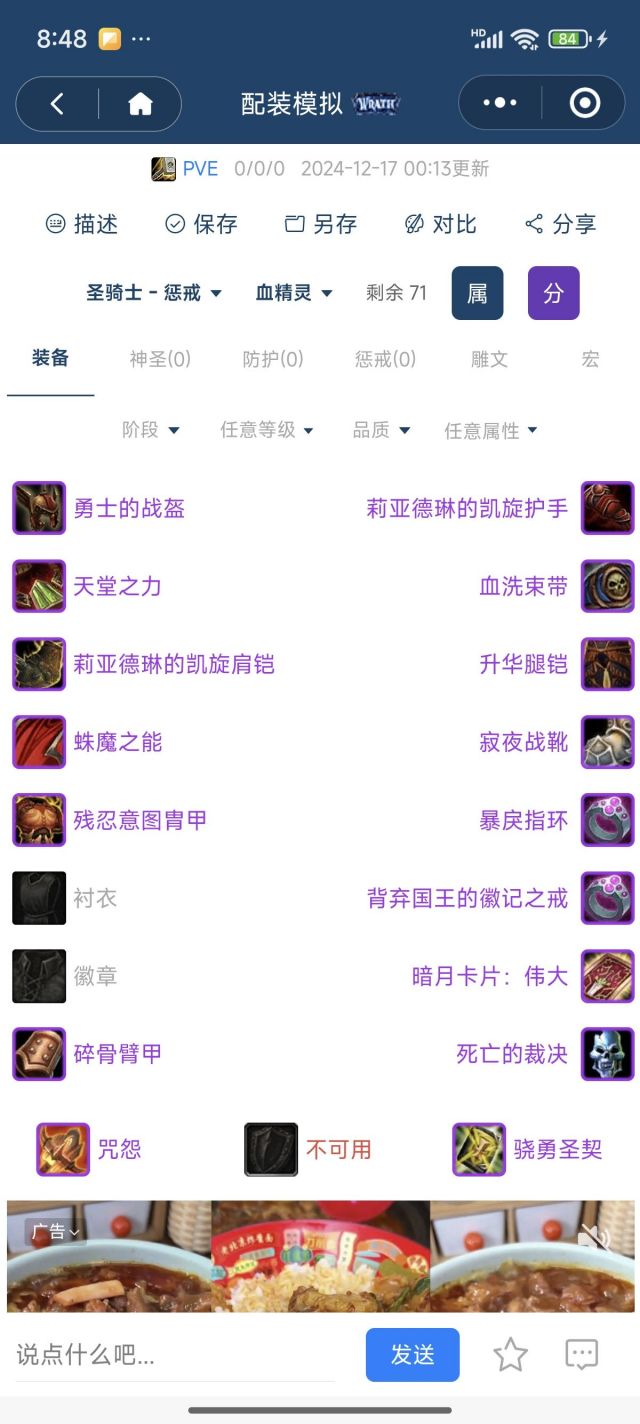The height and width of the screenshot is (1424, 640).
Task: Close the mini program via the circle button
Action: point(584,103)
